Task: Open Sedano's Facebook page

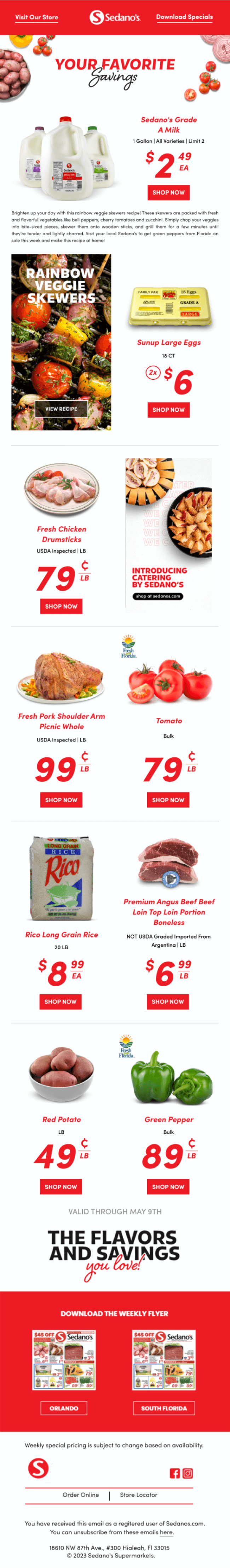Action: click(x=174, y=1473)
